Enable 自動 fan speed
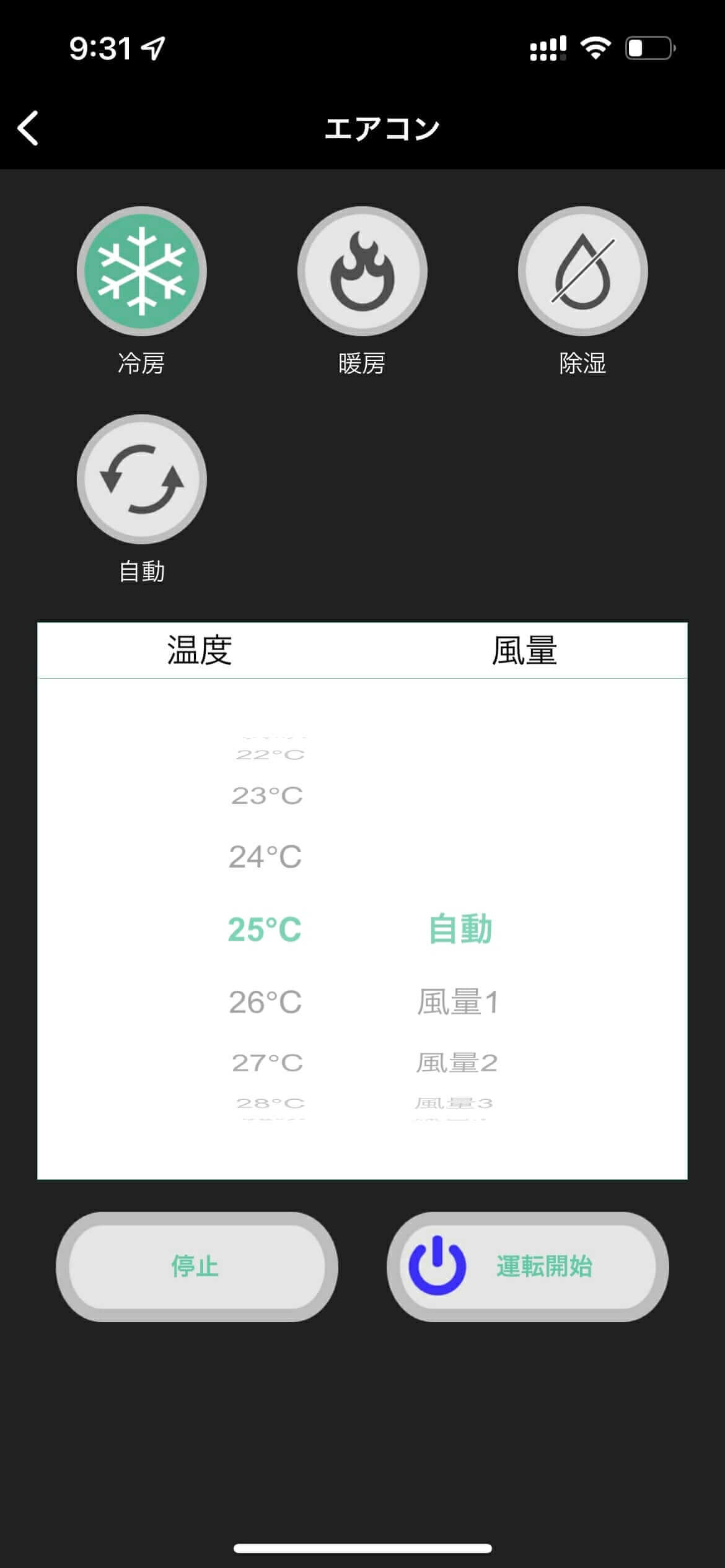This screenshot has height=1568, width=725. 461,928
